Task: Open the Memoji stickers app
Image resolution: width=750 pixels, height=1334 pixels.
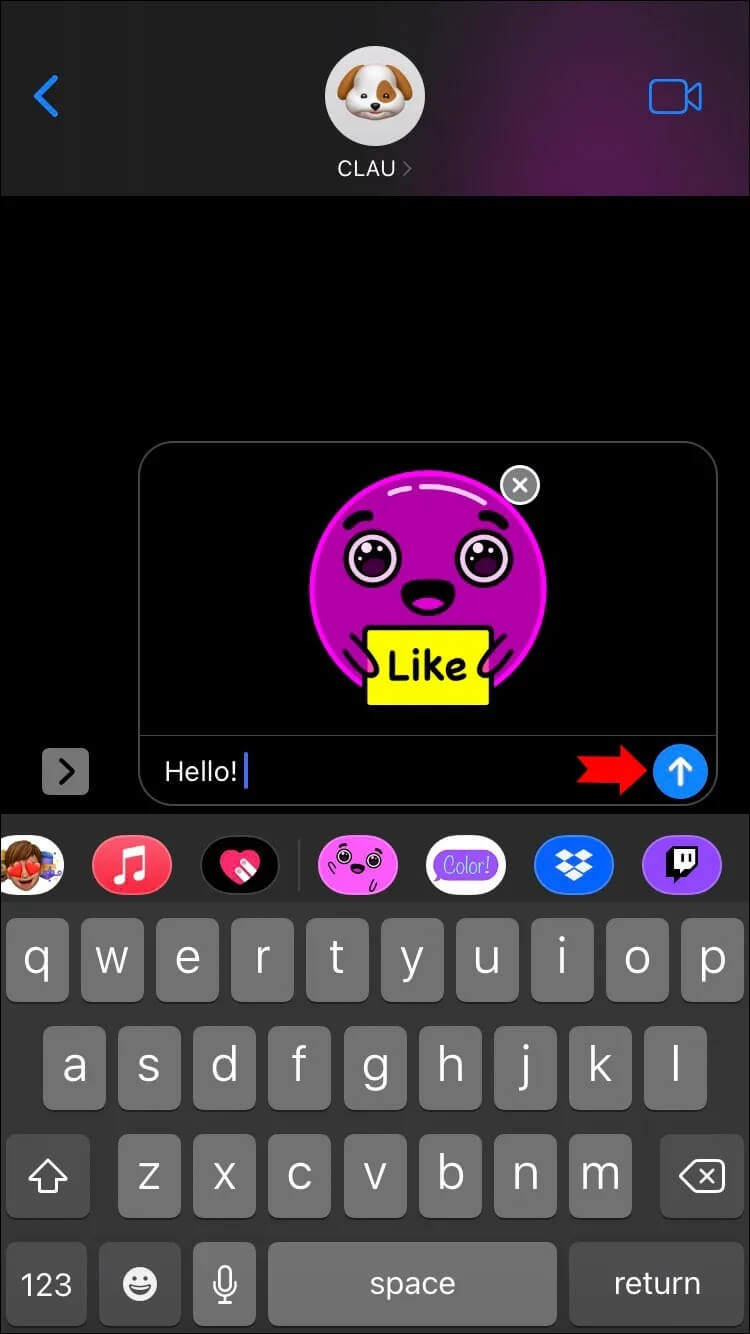Action: click(x=30, y=865)
